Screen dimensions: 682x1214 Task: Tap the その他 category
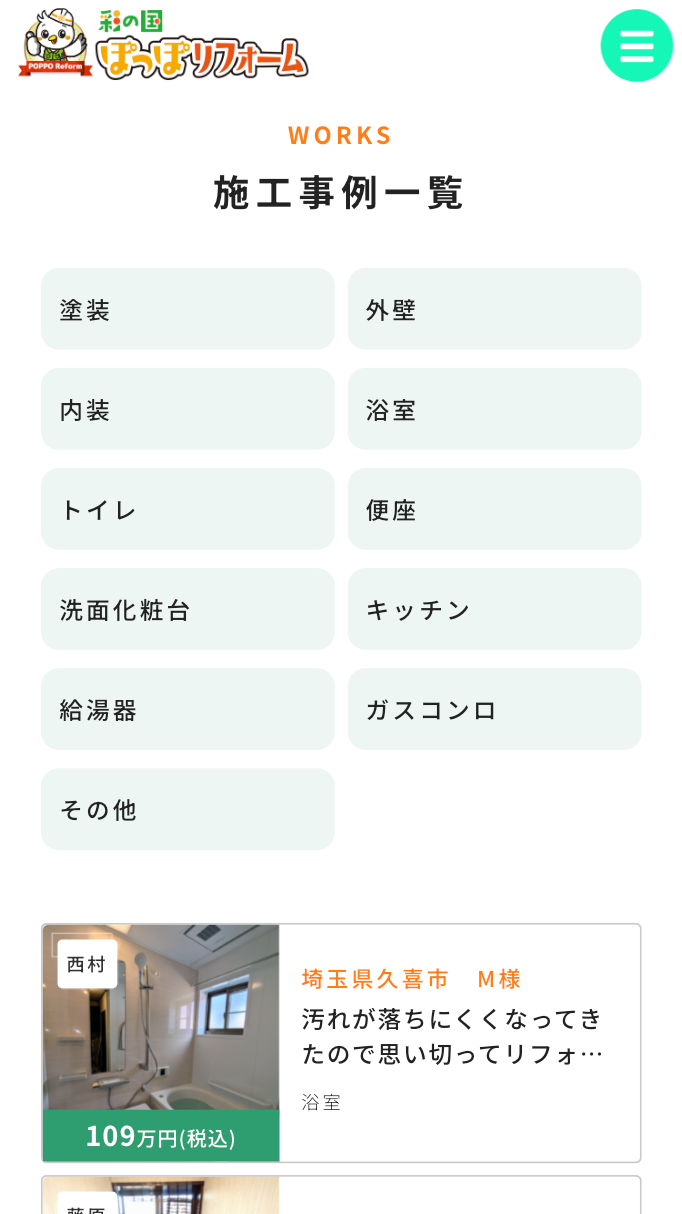(x=188, y=809)
